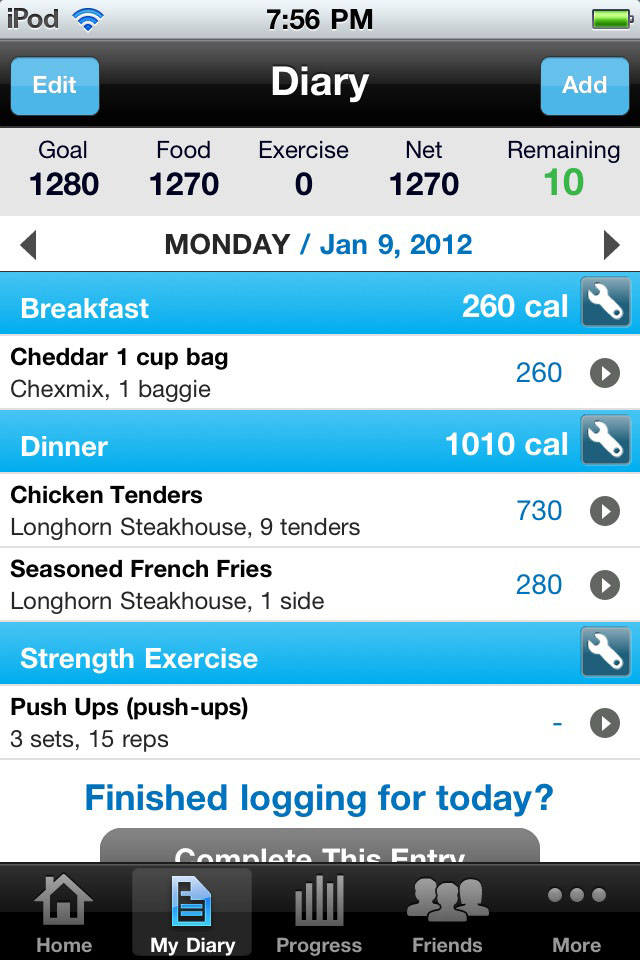Open the Dinner wrench tools
Screen dimensions: 640x960
pyautogui.click(x=606, y=441)
